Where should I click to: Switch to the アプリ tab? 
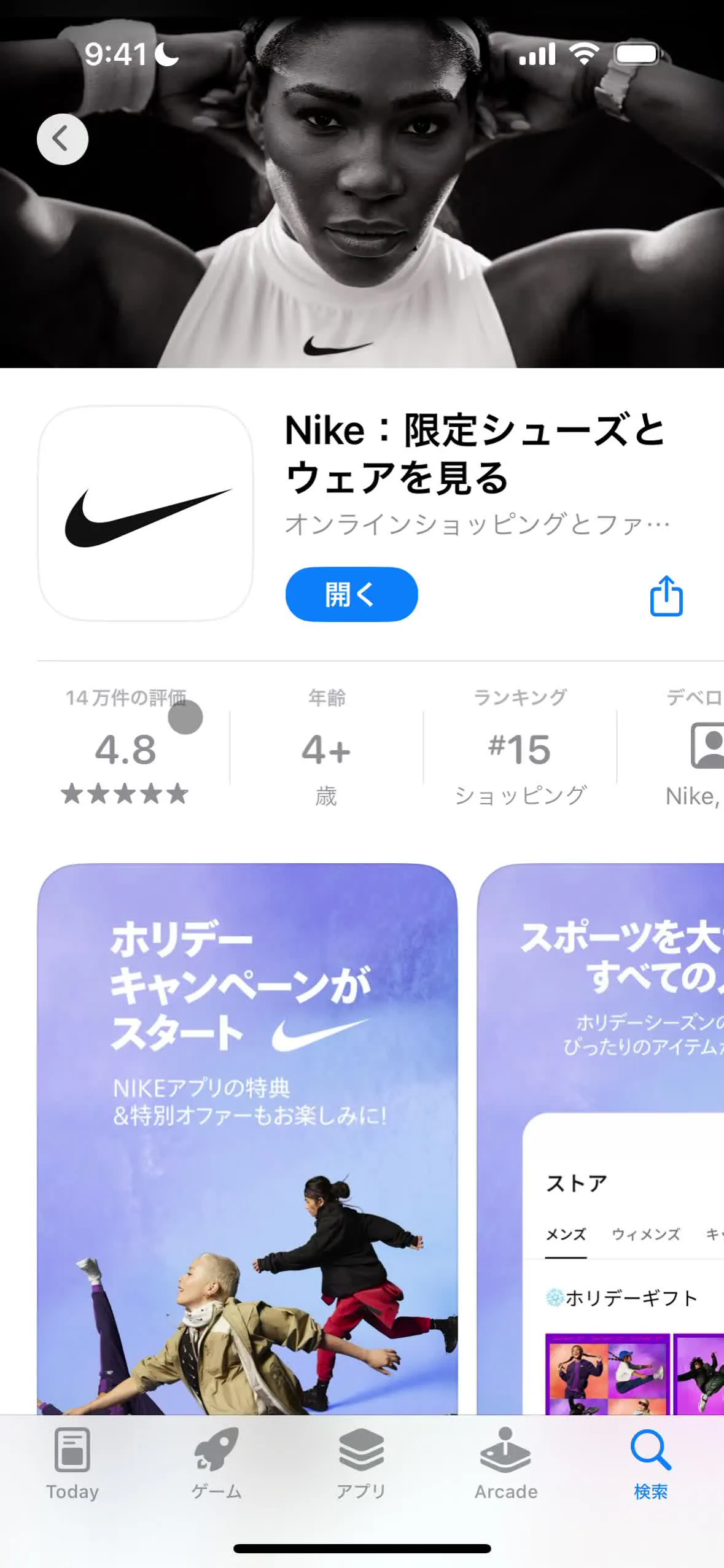tap(361, 1464)
